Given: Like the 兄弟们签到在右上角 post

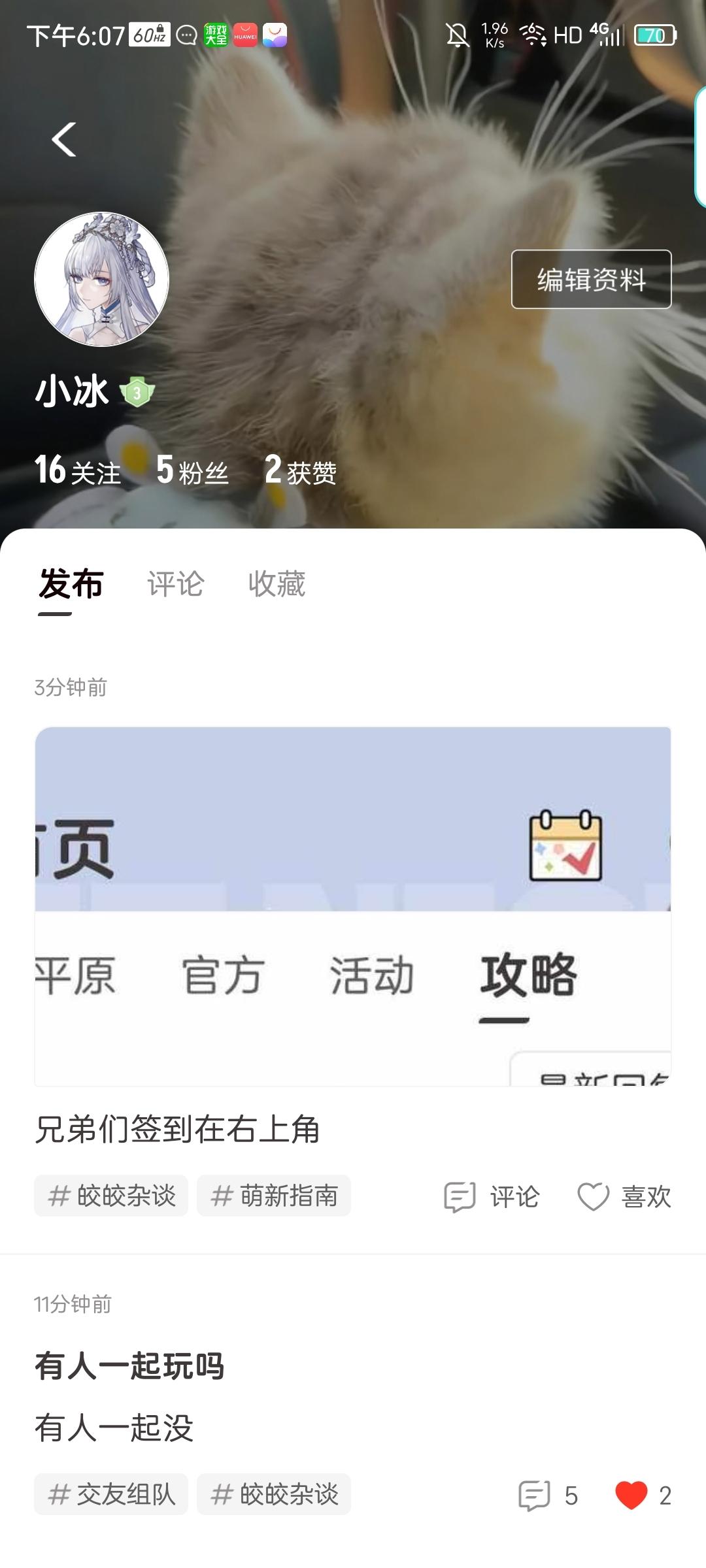Looking at the screenshot, I should 624,1197.
